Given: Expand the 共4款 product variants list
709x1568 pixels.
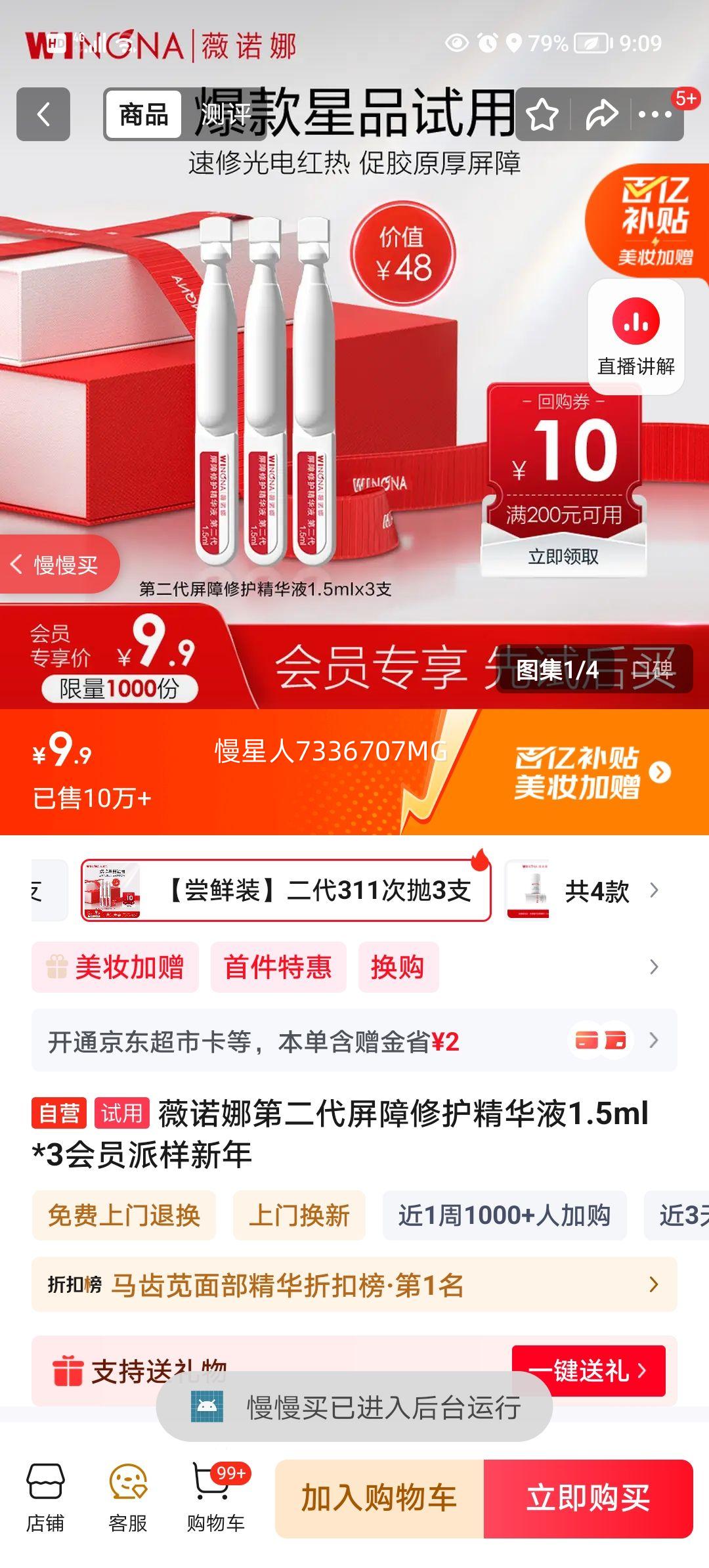Looking at the screenshot, I should coord(595,890).
